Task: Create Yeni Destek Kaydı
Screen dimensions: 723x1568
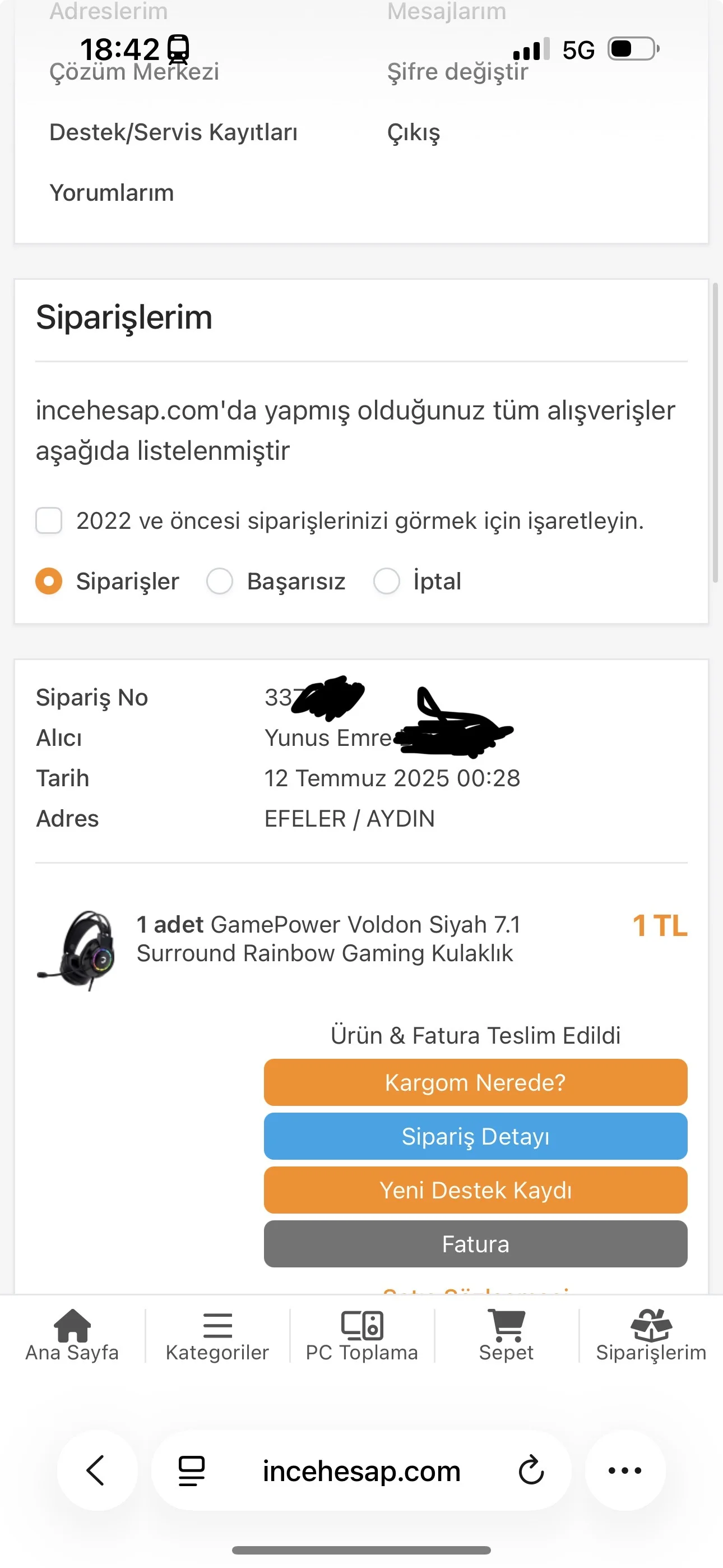Action: pos(475,1190)
